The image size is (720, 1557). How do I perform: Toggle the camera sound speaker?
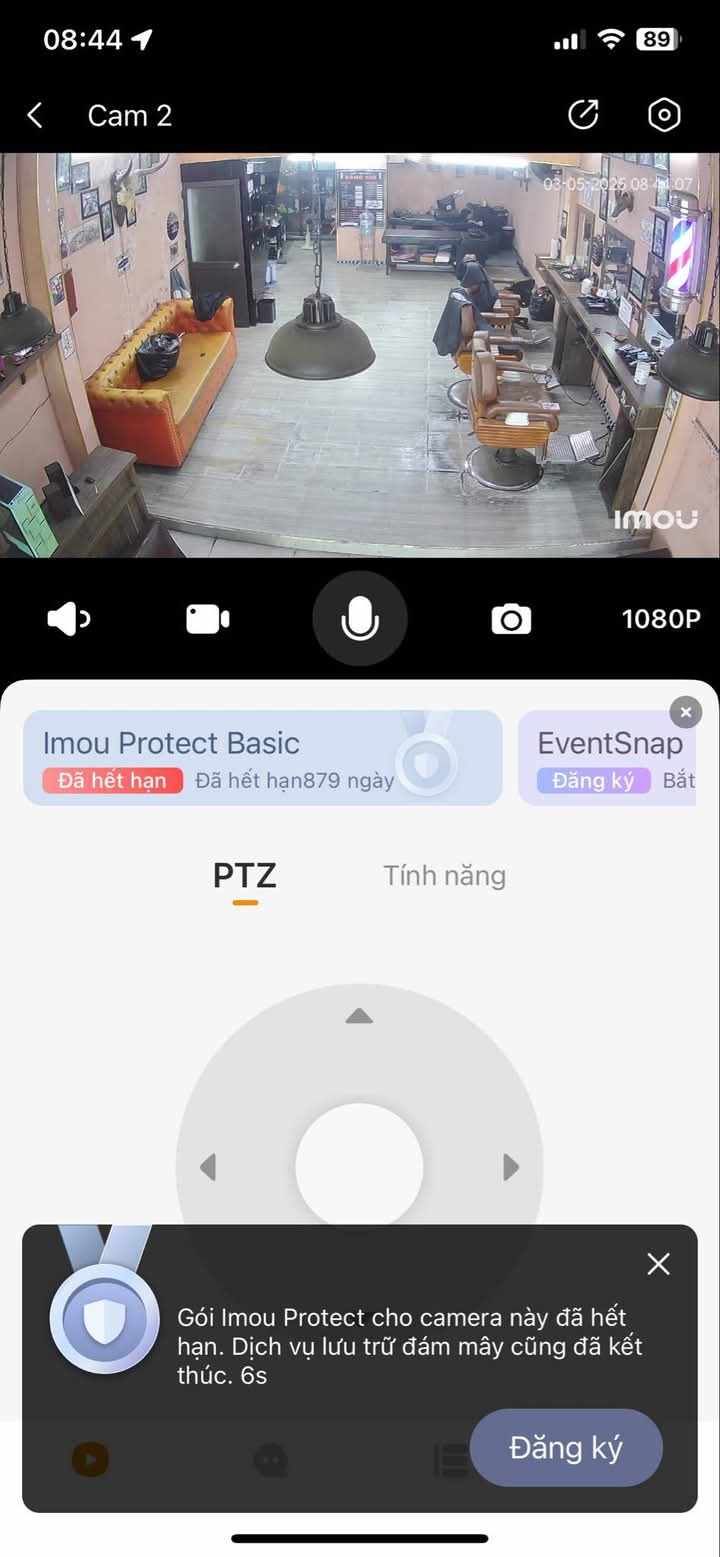pos(68,620)
